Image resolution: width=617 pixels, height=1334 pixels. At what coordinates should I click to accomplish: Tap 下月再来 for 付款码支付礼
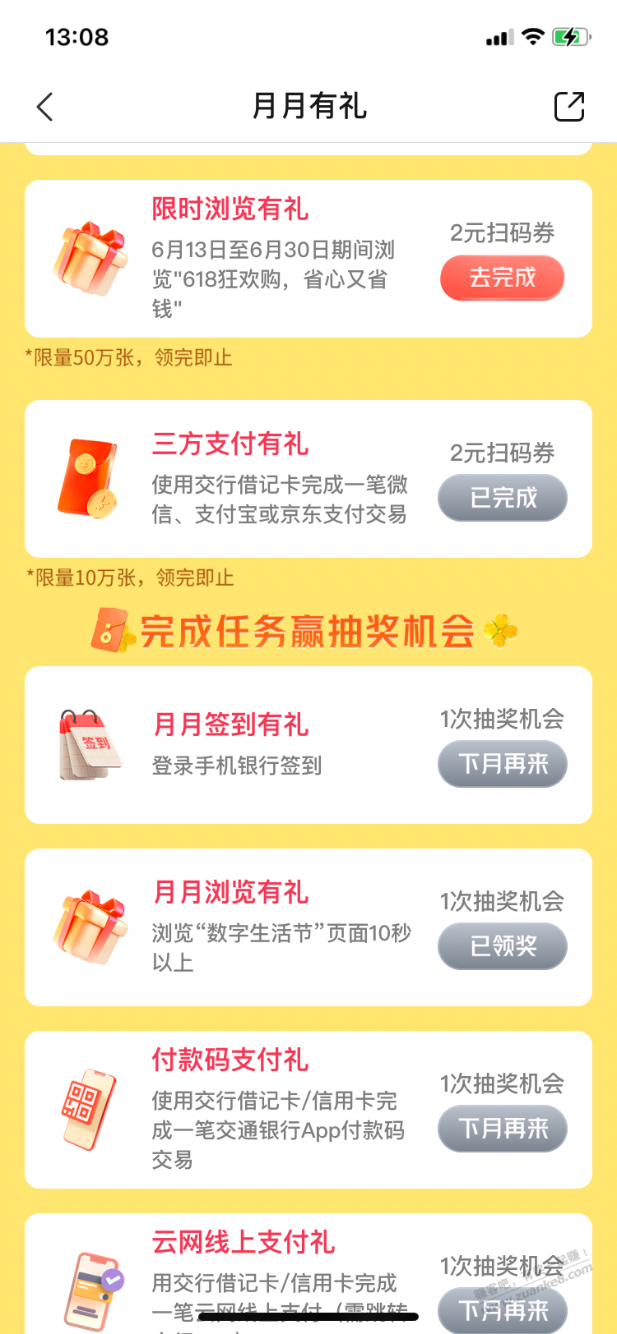tap(502, 1129)
